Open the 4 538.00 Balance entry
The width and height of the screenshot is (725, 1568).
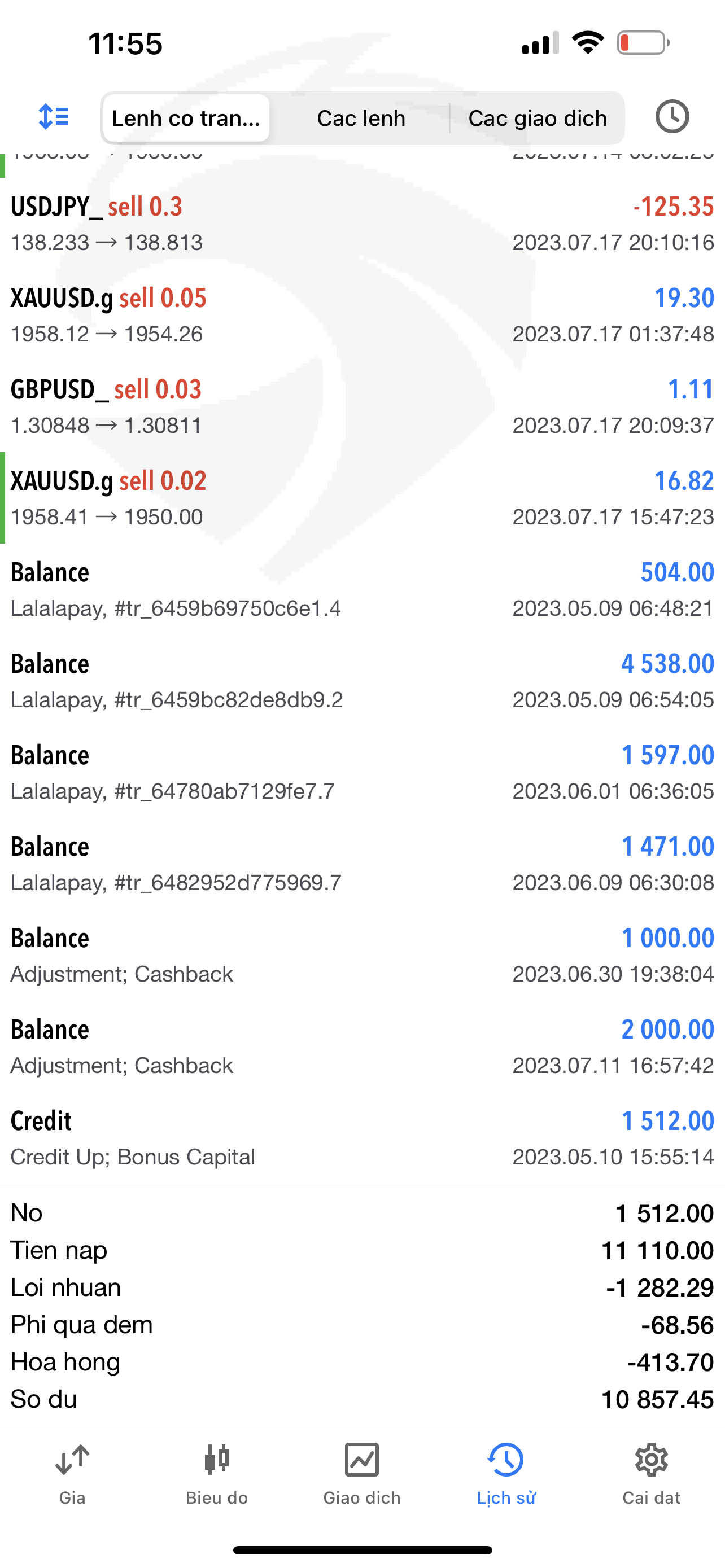pos(362,681)
